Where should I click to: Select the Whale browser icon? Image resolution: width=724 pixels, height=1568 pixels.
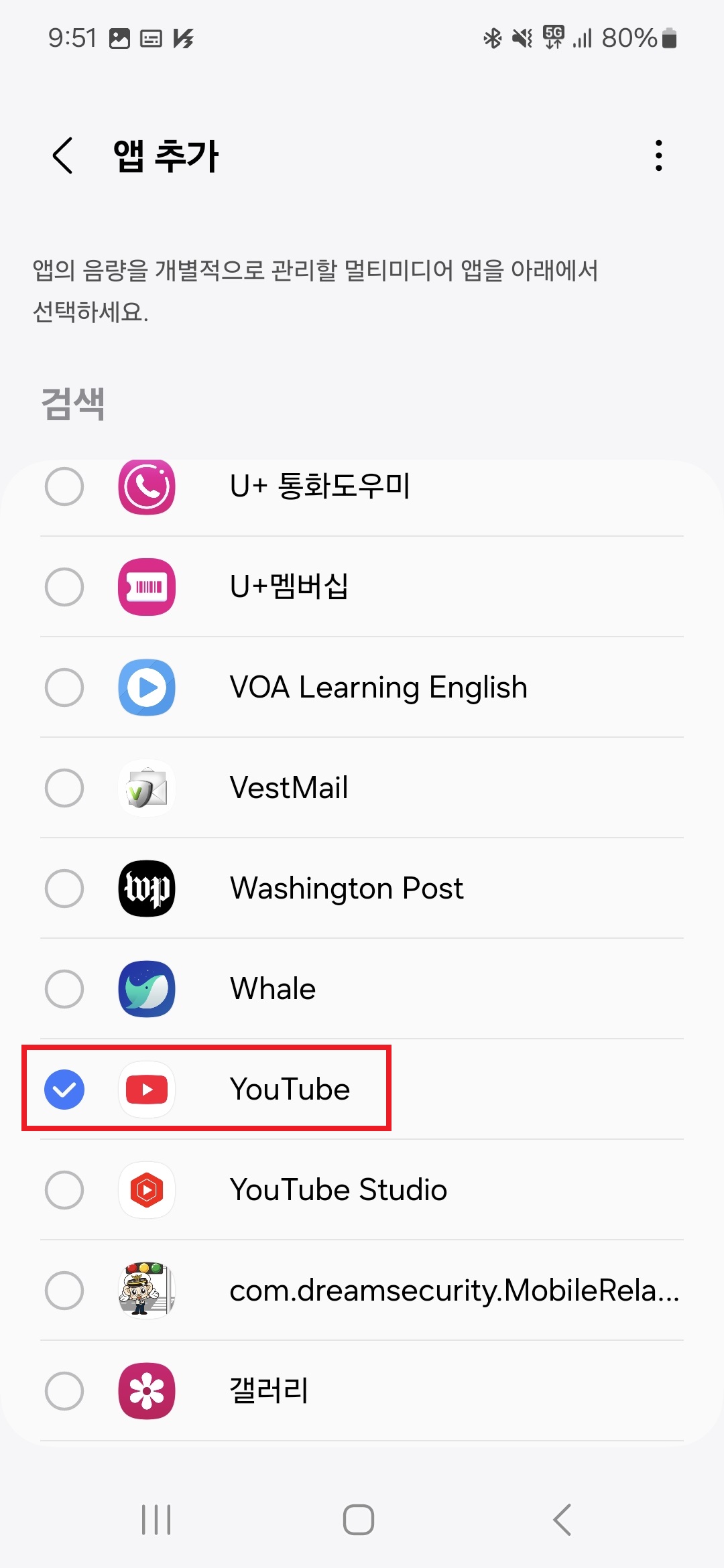[x=146, y=988]
